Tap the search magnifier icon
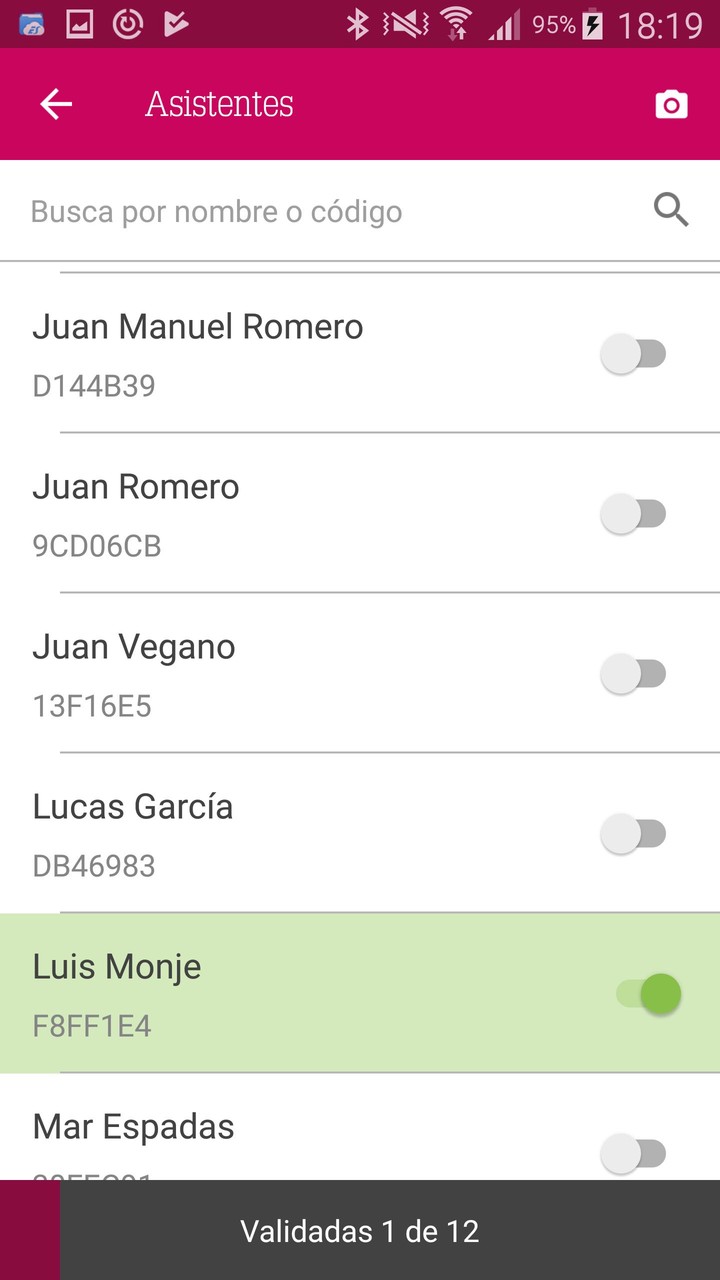 [671, 210]
